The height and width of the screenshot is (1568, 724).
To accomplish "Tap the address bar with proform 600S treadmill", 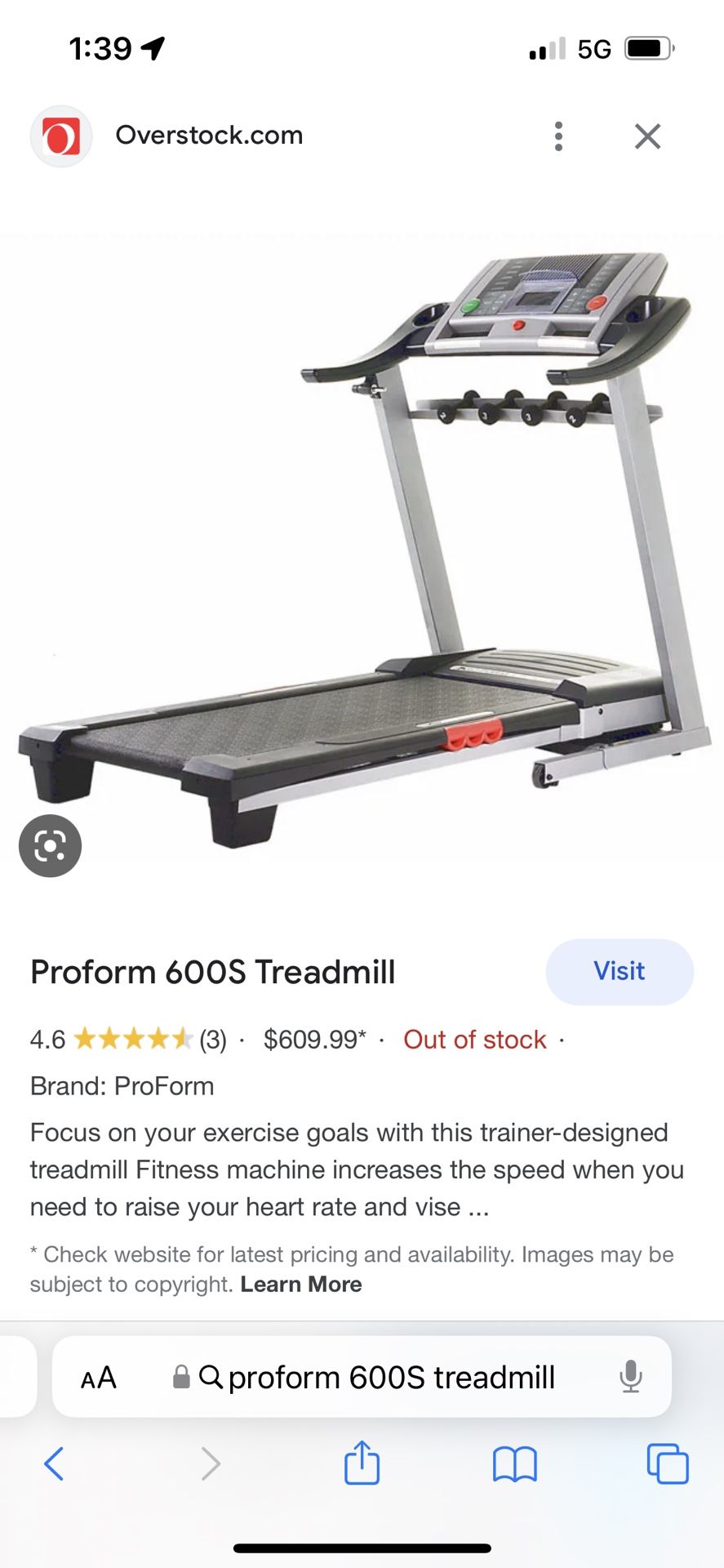I will [x=362, y=1377].
